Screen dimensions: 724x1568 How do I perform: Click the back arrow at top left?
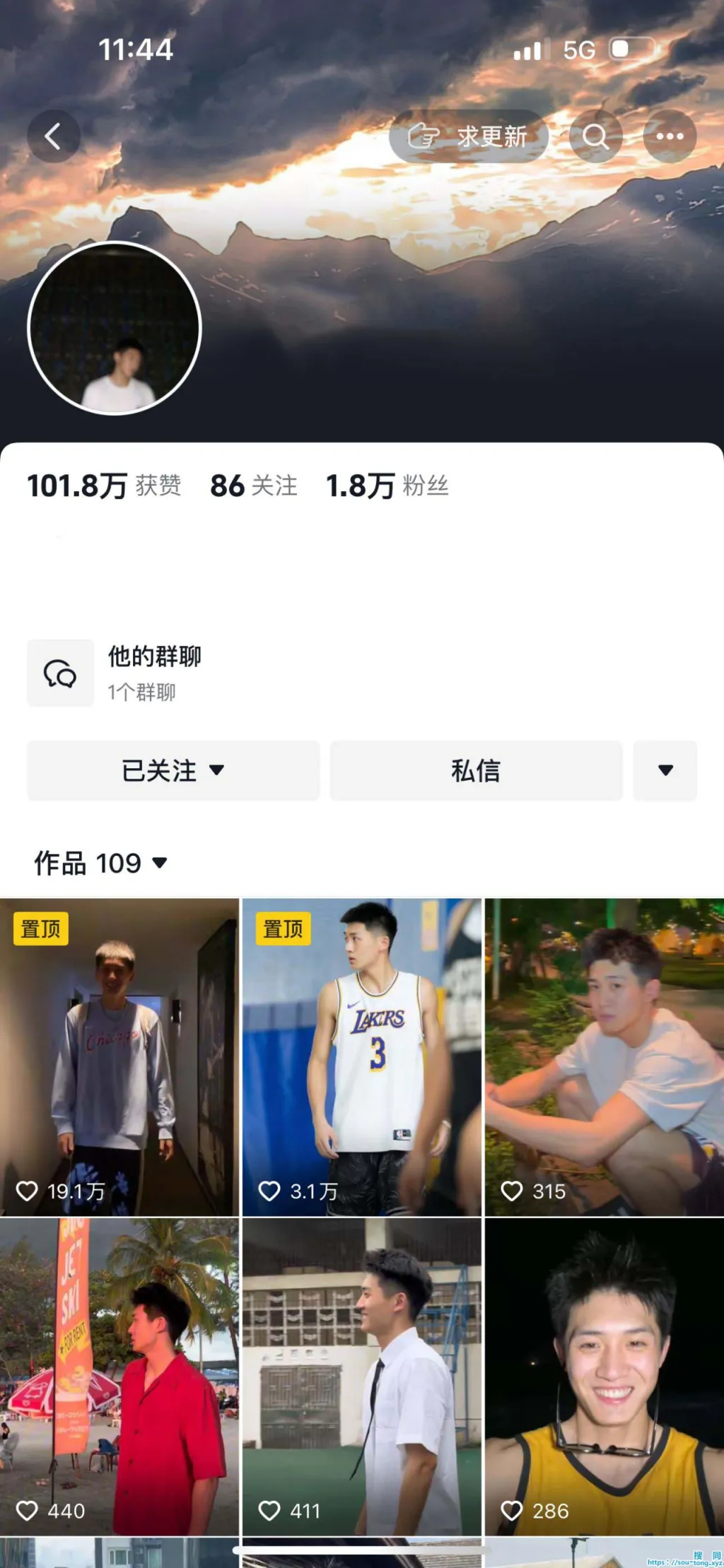(54, 136)
